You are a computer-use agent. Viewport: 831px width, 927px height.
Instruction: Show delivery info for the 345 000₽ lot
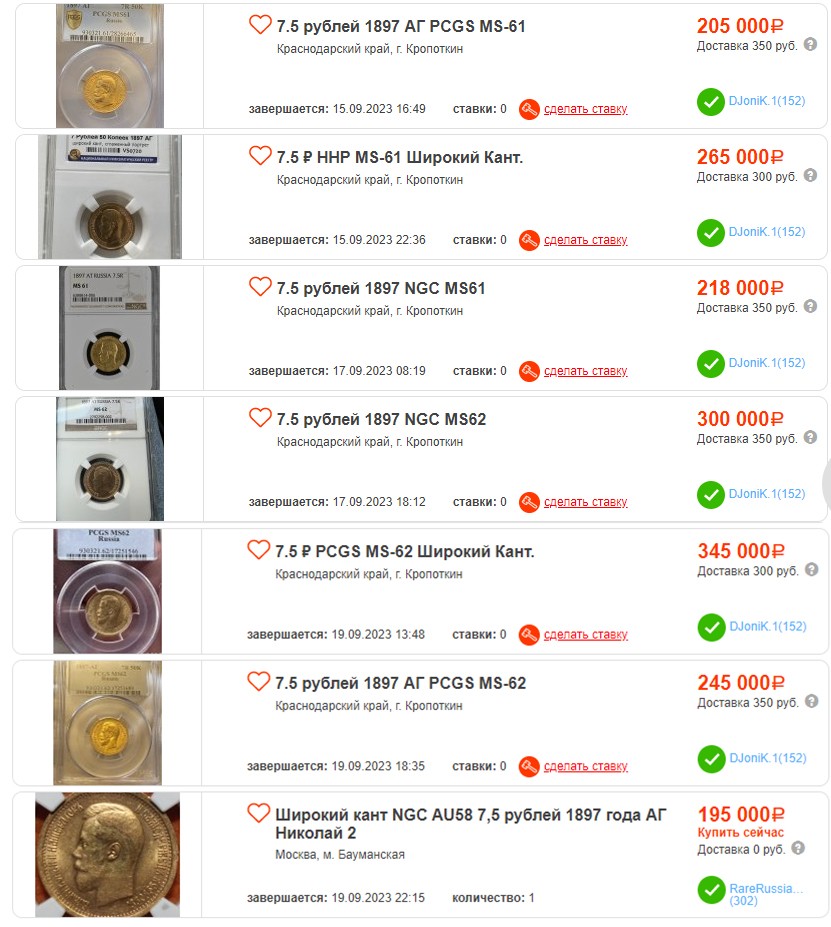[809, 570]
